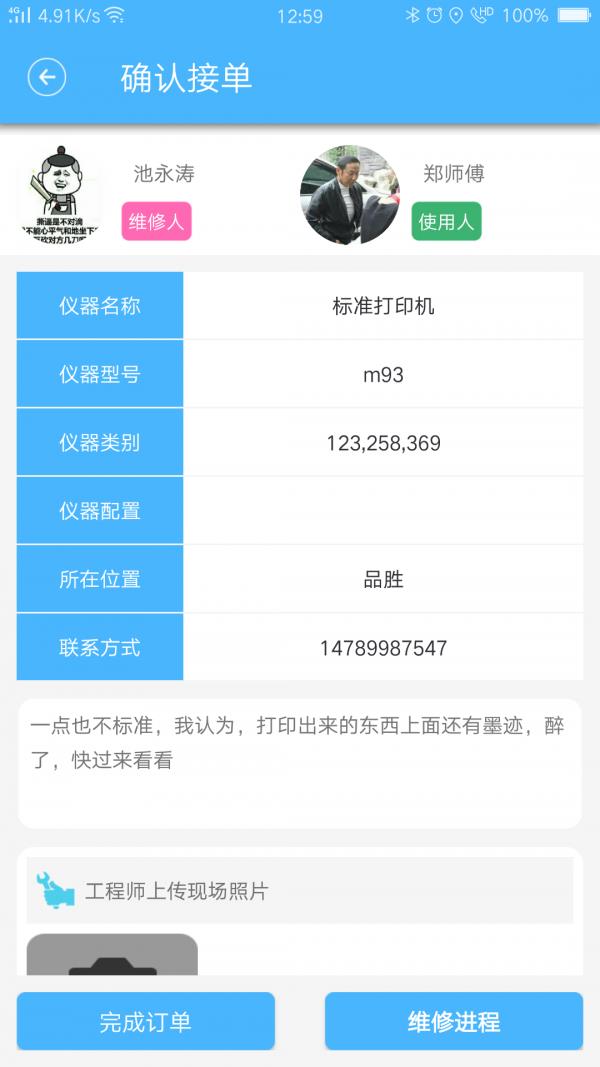Add a site photo via camera tile
This screenshot has height=1067, width=600.
point(112,955)
